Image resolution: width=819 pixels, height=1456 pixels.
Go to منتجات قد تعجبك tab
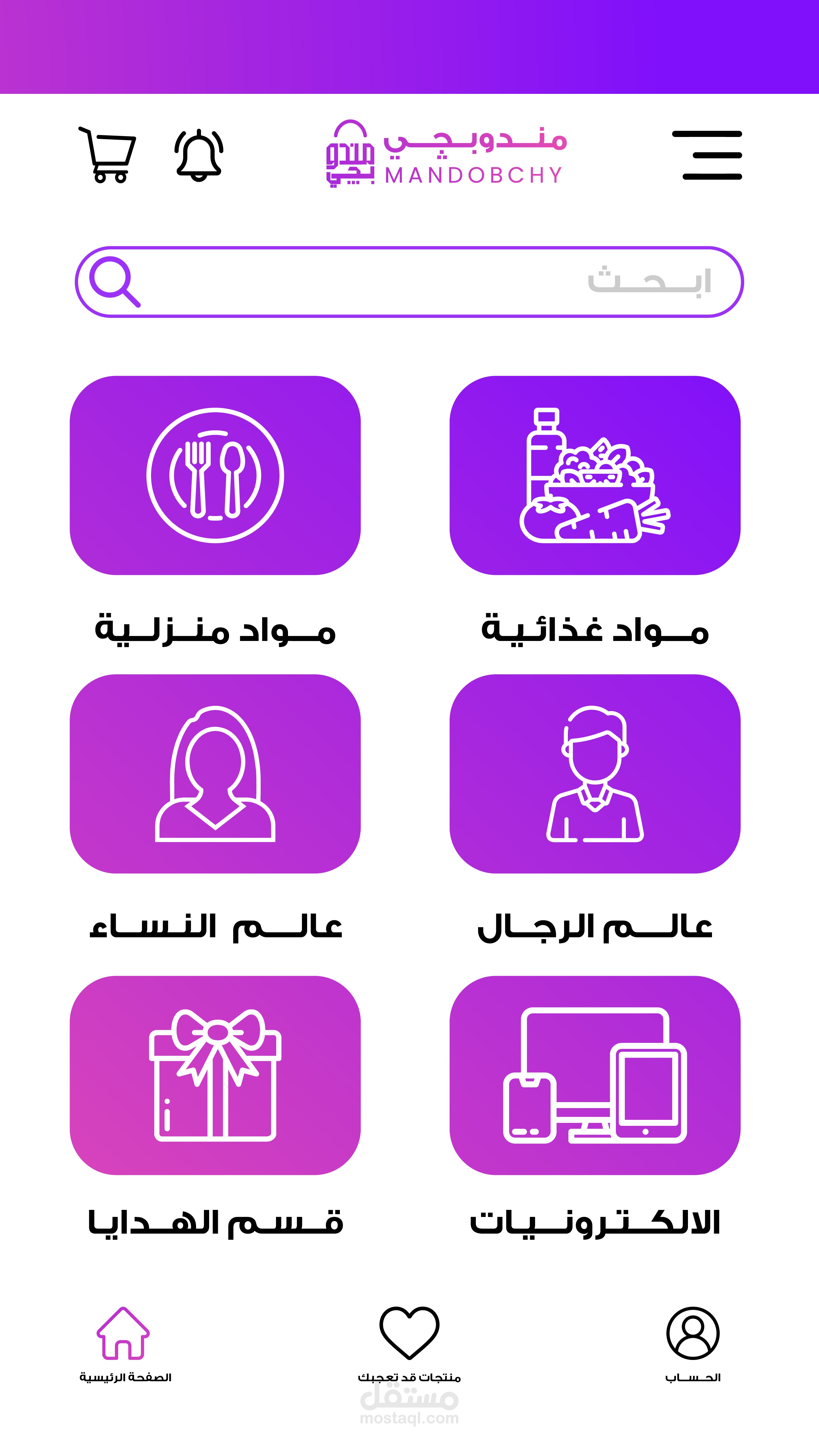click(x=409, y=1343)
